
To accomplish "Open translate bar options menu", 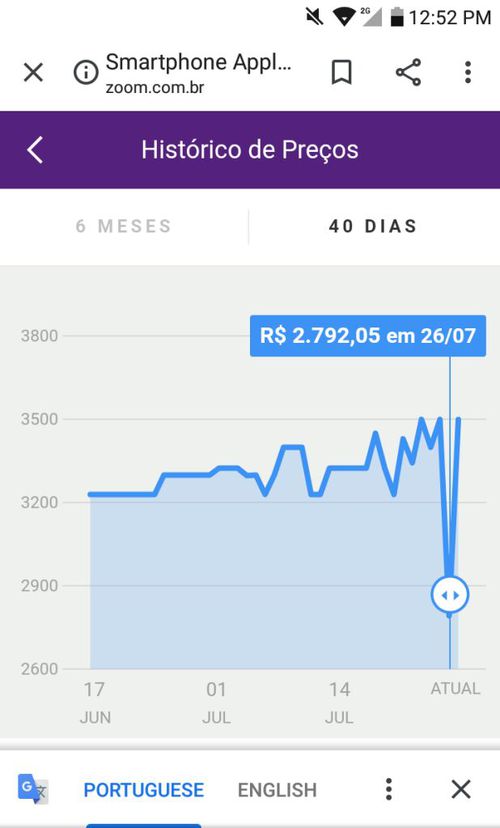I will point(389,789).
